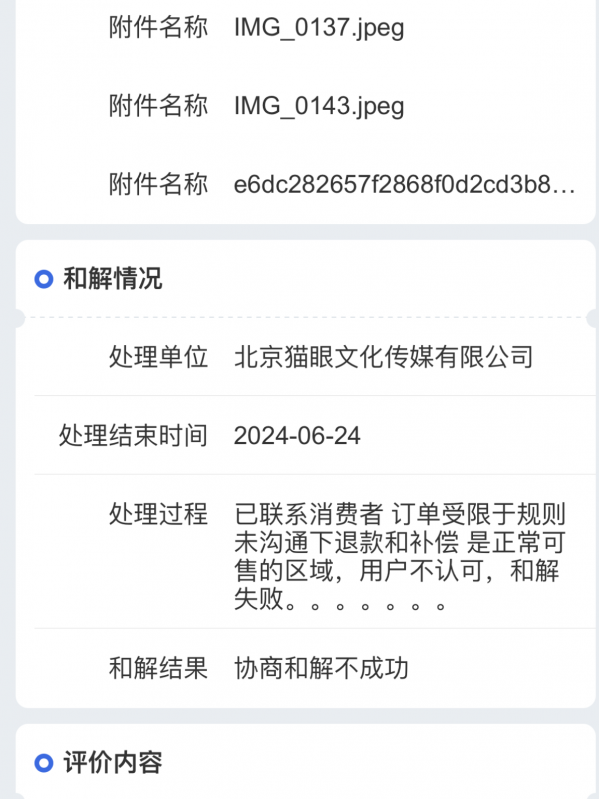
Task: Open attachment e6dc282657f2868f0d2cd3b8…
Action: [404, 185]
